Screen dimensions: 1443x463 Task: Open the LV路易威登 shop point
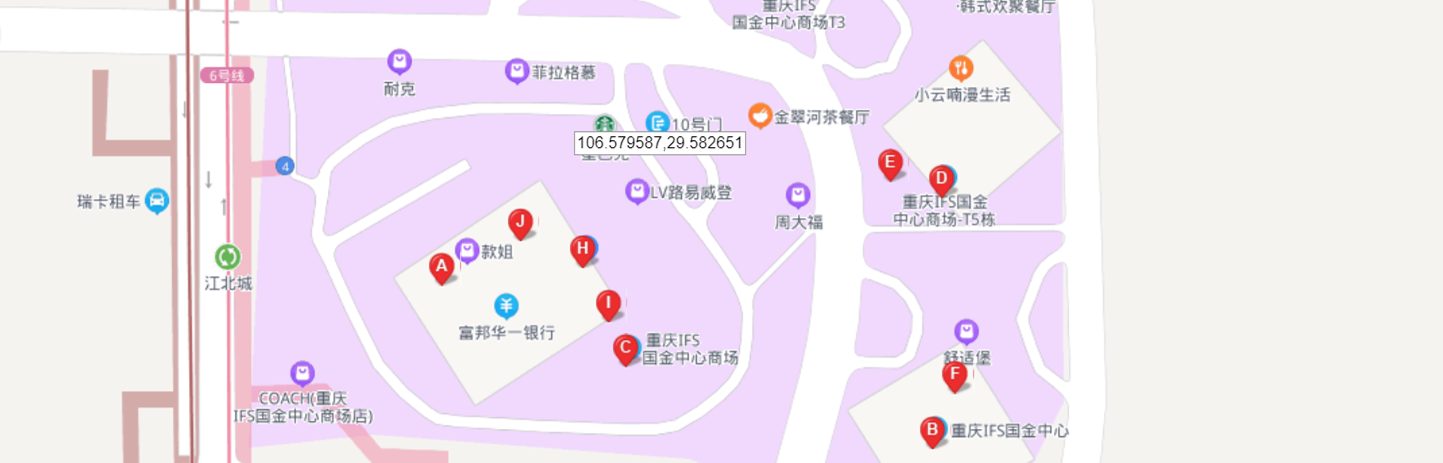pyautogui.click(x=637, y=191)
